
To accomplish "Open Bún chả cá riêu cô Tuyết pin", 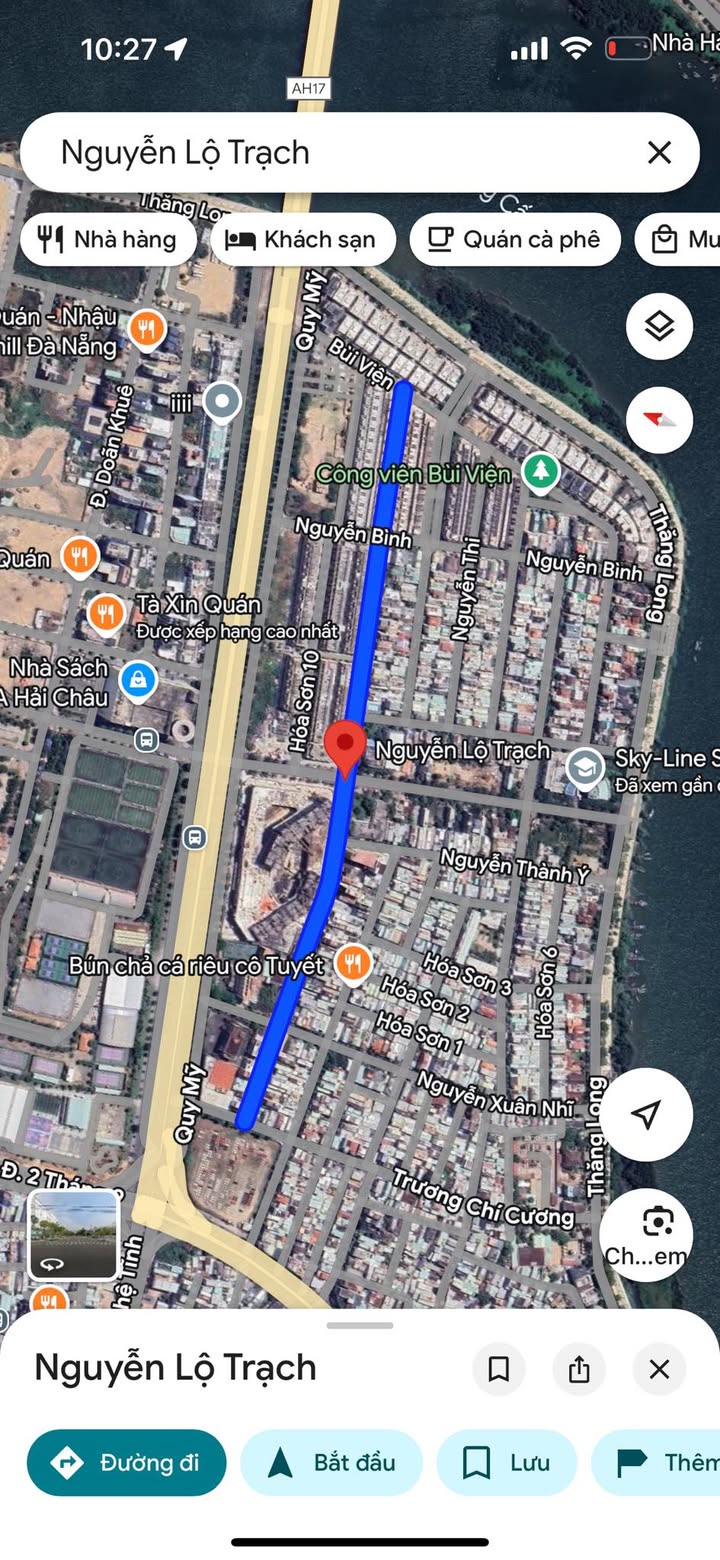I will coord(352,964).
